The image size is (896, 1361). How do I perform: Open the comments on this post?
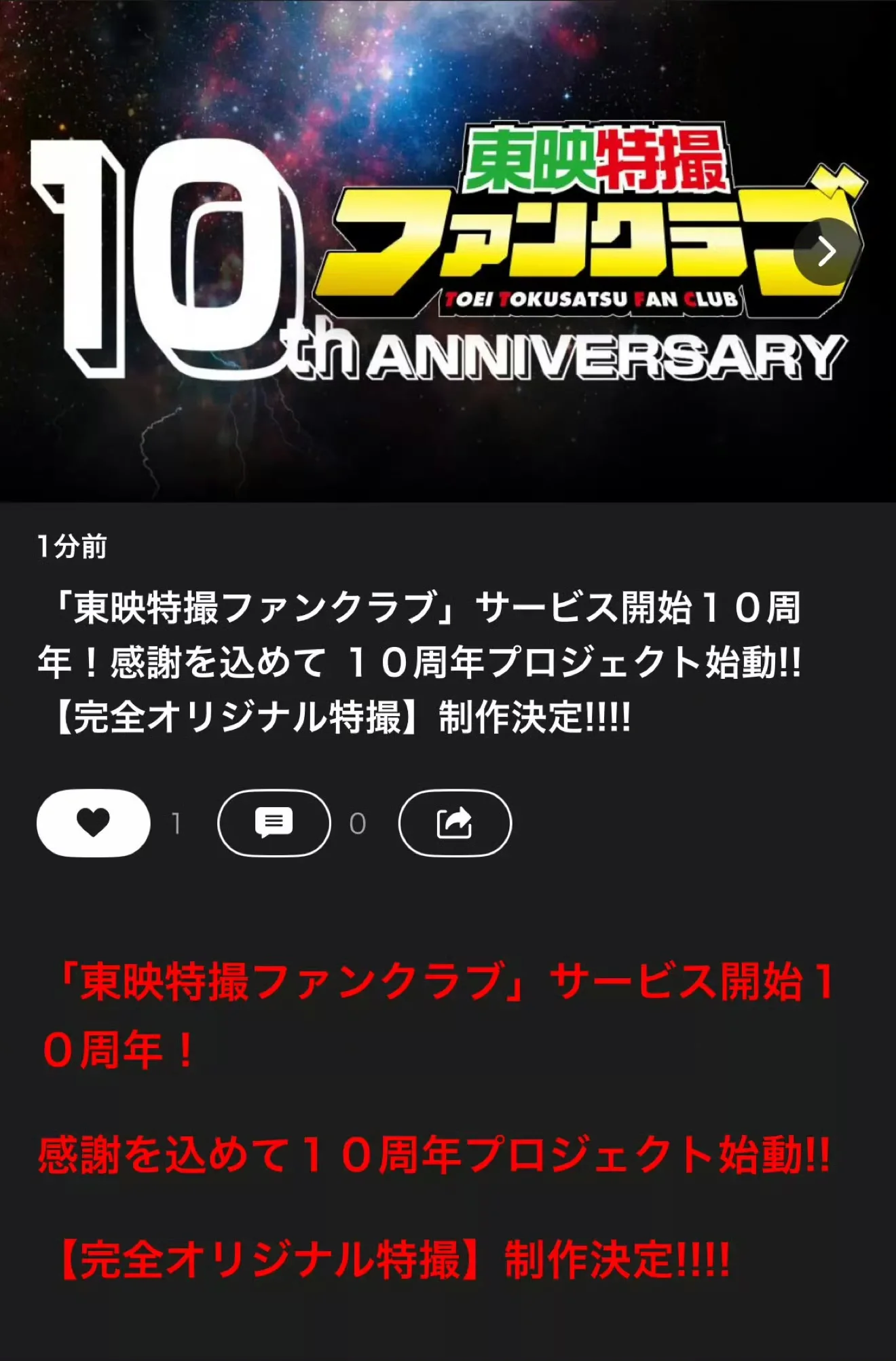(x=274, y=823)
